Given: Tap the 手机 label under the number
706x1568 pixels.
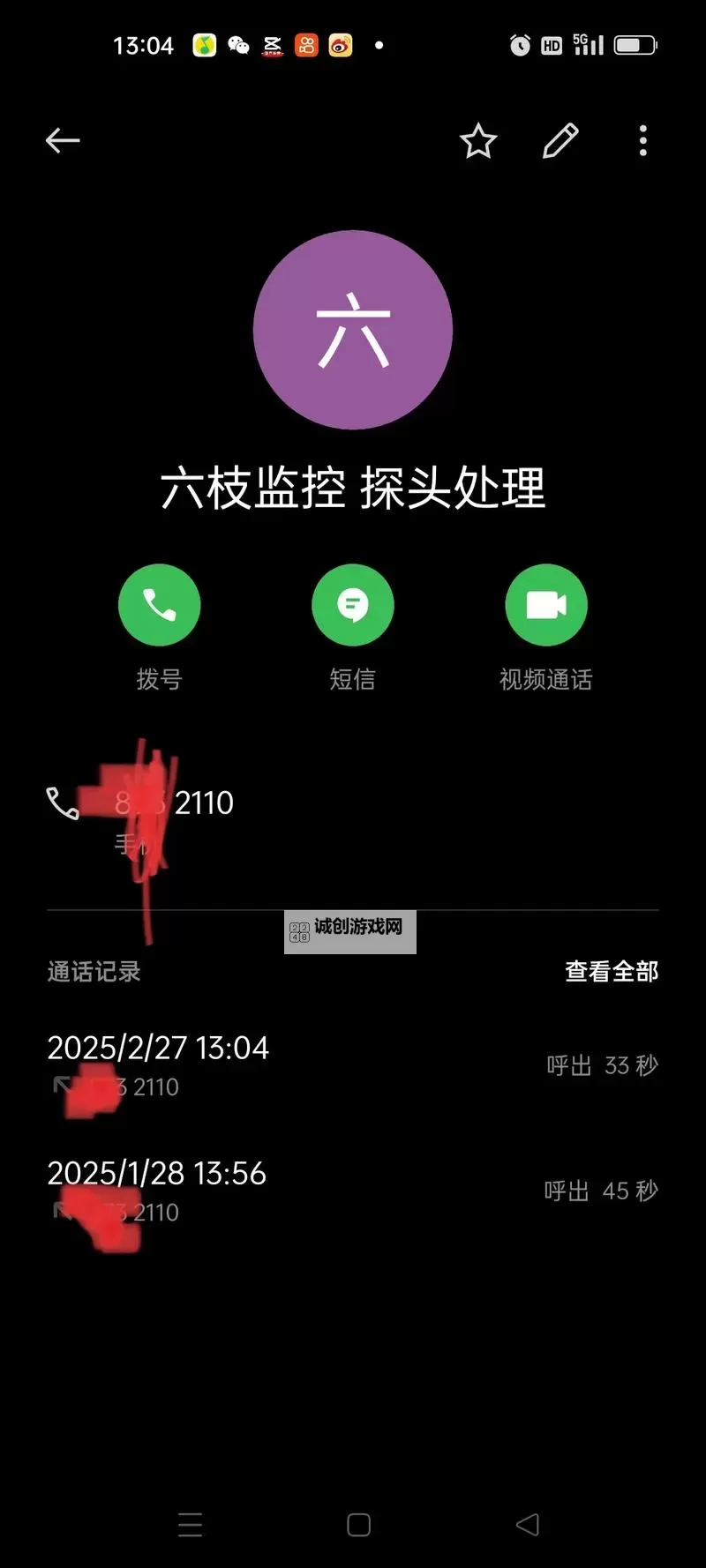Looking at the screenshot, I should 132,844.
